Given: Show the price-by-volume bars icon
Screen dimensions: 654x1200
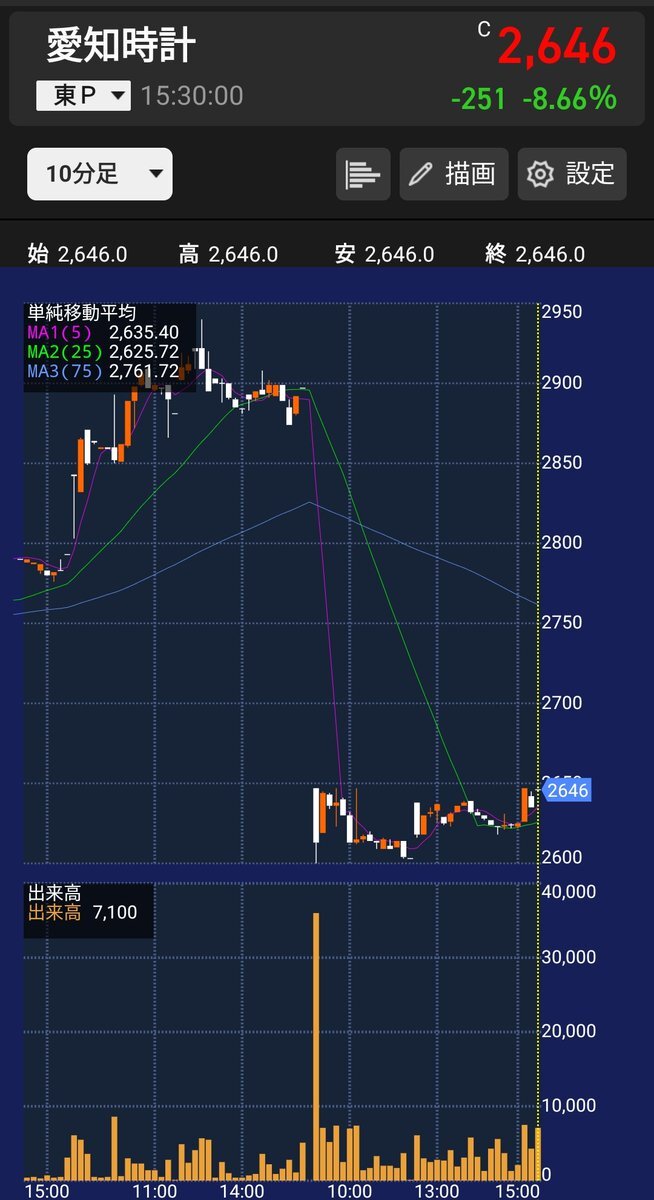Looking at the screenshot, I should (x=363, y=174).
